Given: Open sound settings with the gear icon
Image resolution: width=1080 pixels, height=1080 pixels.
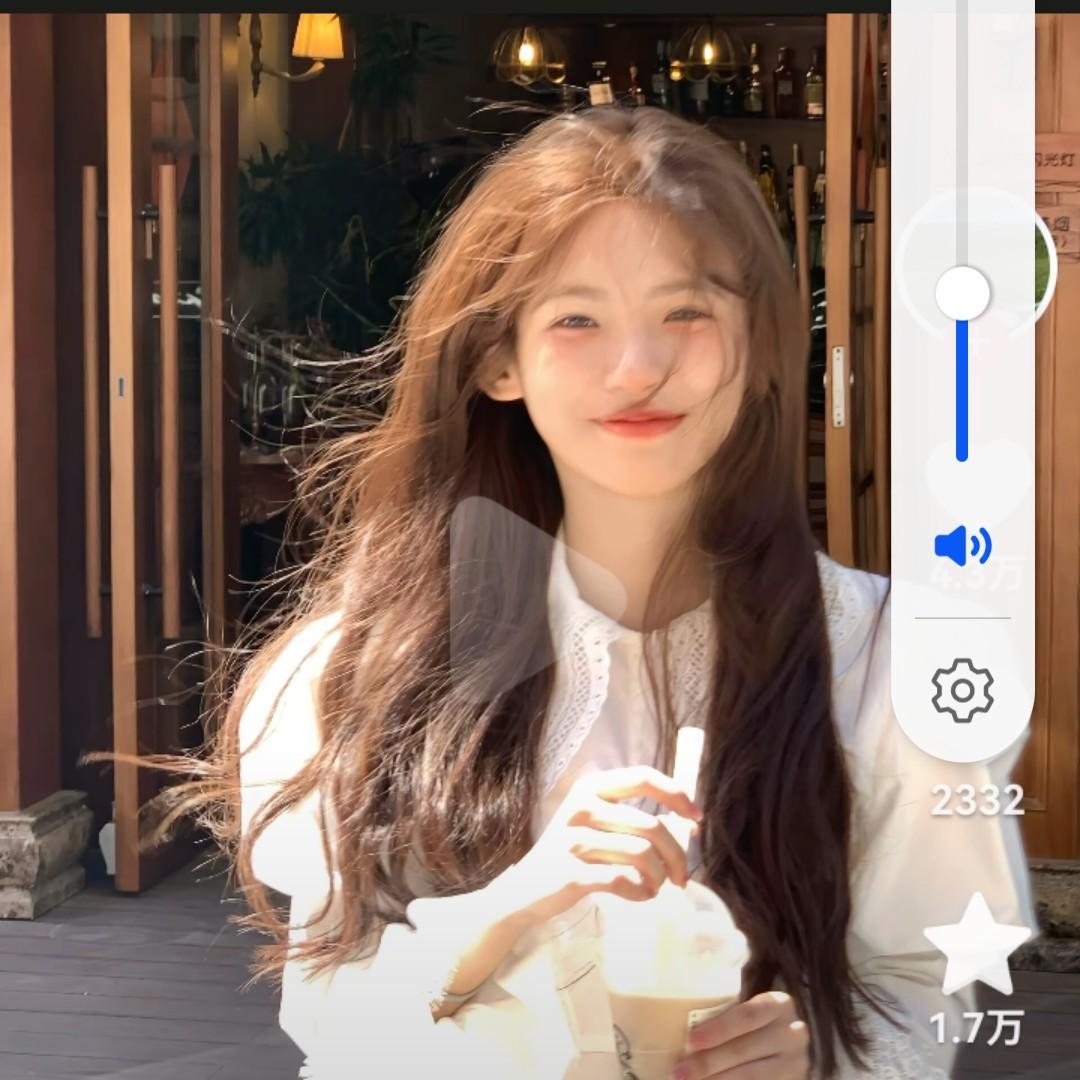Looking at the screenshot, I should pyautogui.click(x=962, y=690).
